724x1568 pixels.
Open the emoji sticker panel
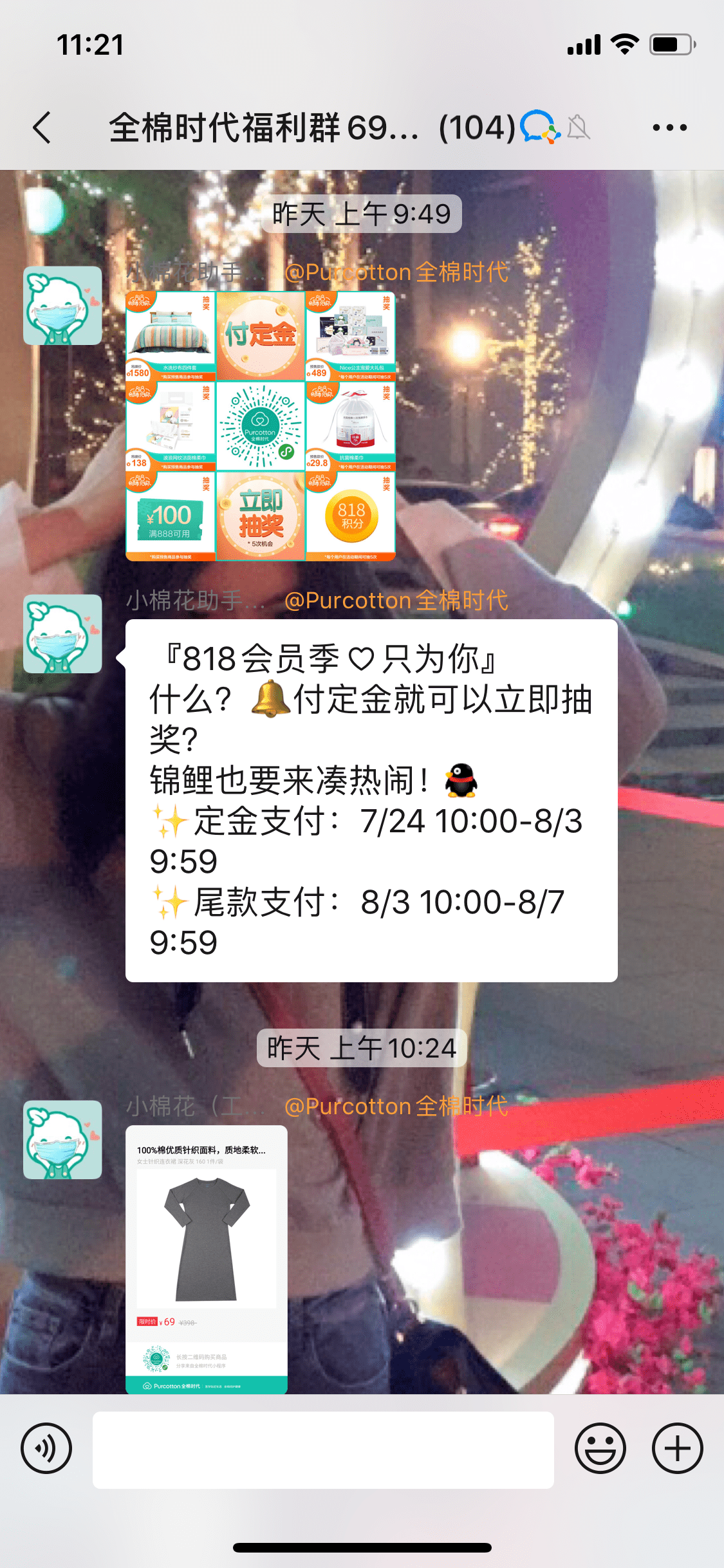click(x=600, y=1448)
